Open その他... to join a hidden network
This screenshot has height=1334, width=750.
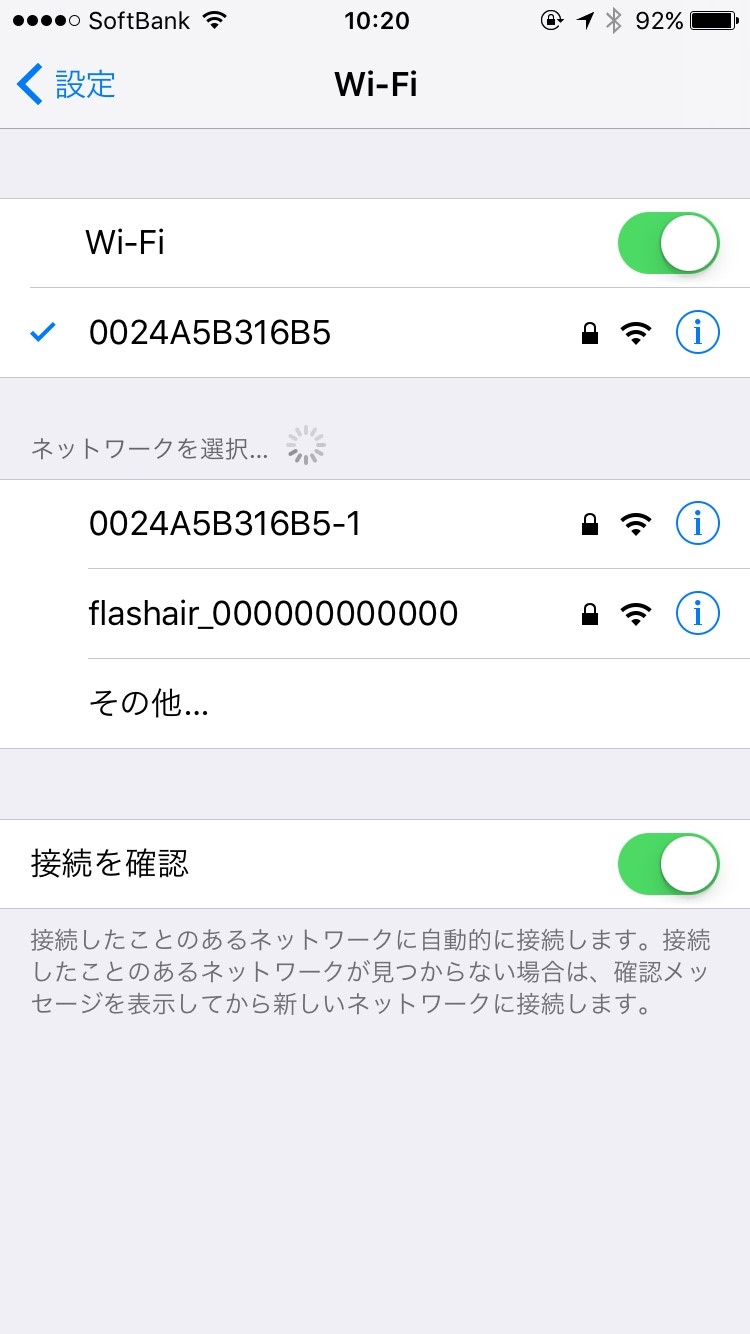pos(148,703)
